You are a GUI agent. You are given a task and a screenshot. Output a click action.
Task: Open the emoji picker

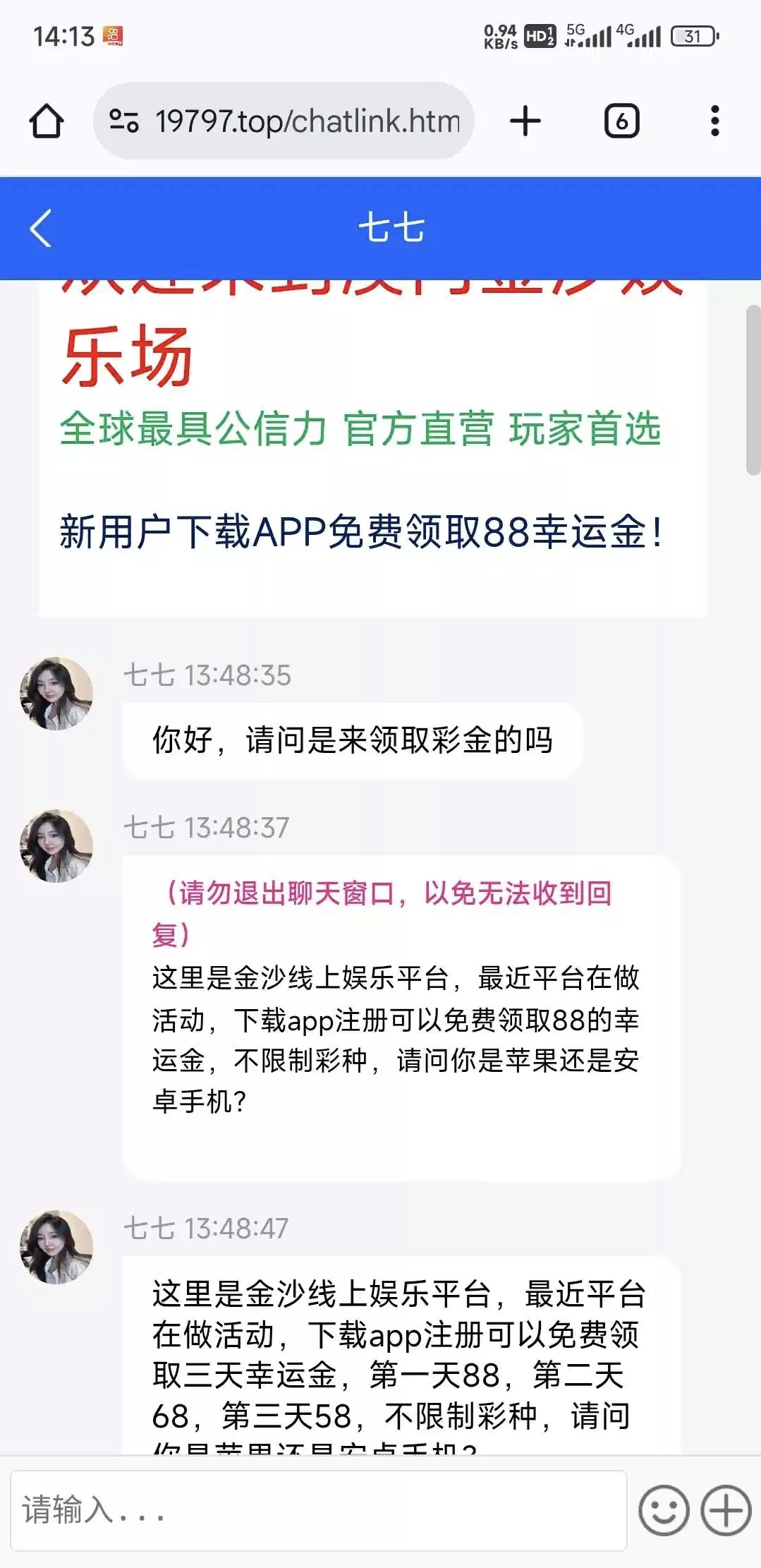tap(663, 1510)
